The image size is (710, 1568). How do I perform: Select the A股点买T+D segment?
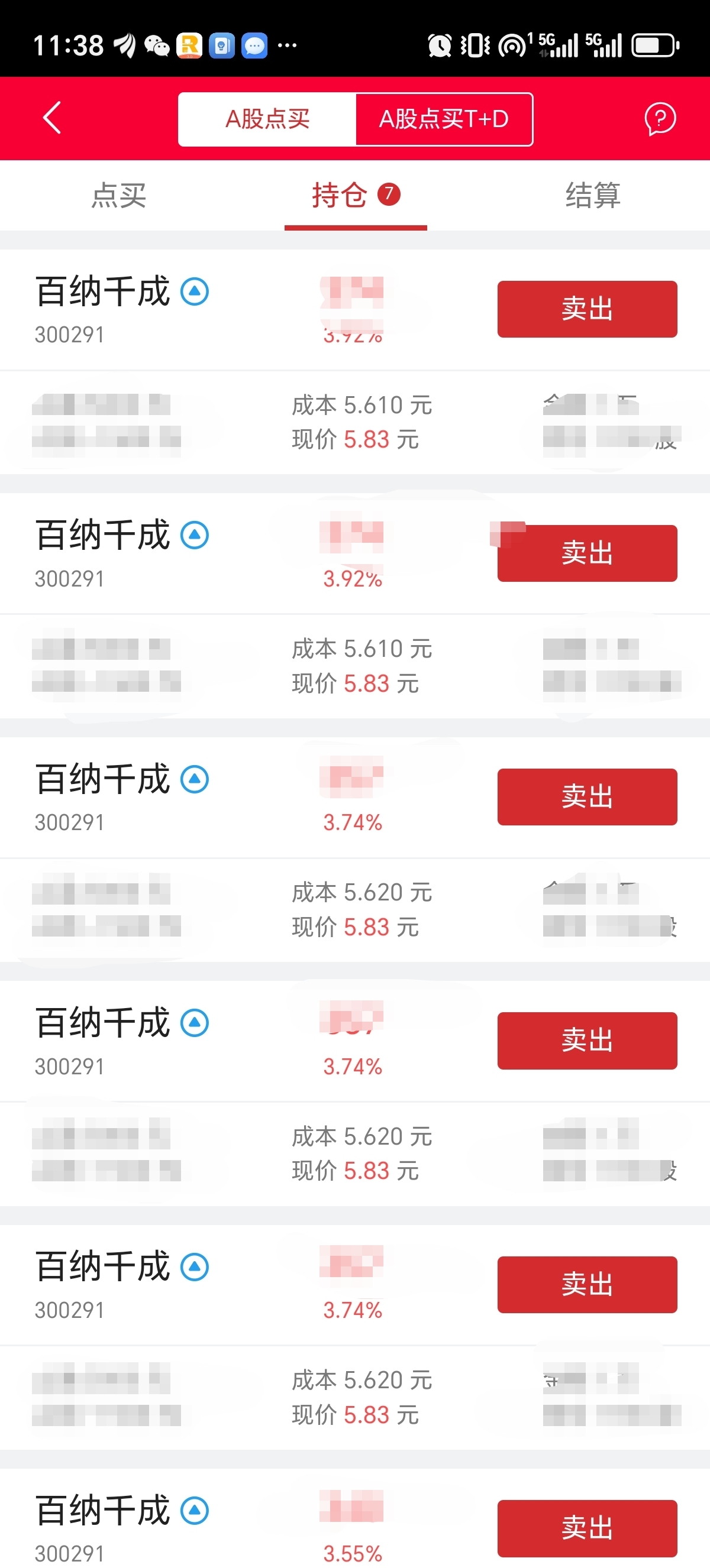click(444, 119)
